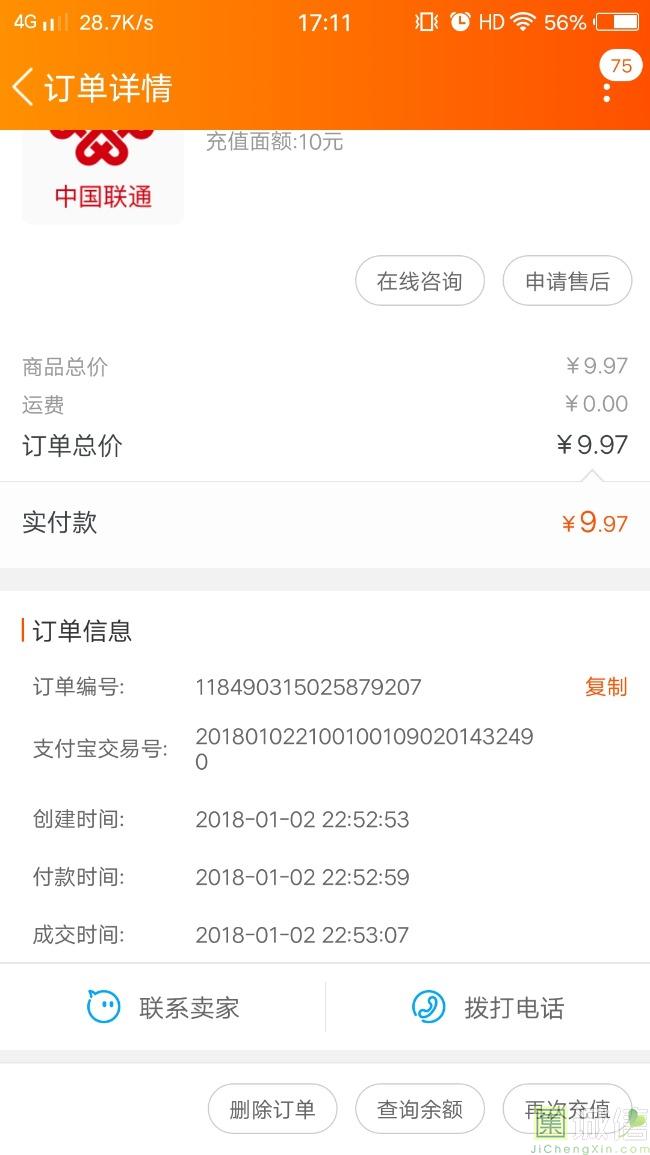
Task: Request after-sales via 申请售后
Action: (567, 281)
